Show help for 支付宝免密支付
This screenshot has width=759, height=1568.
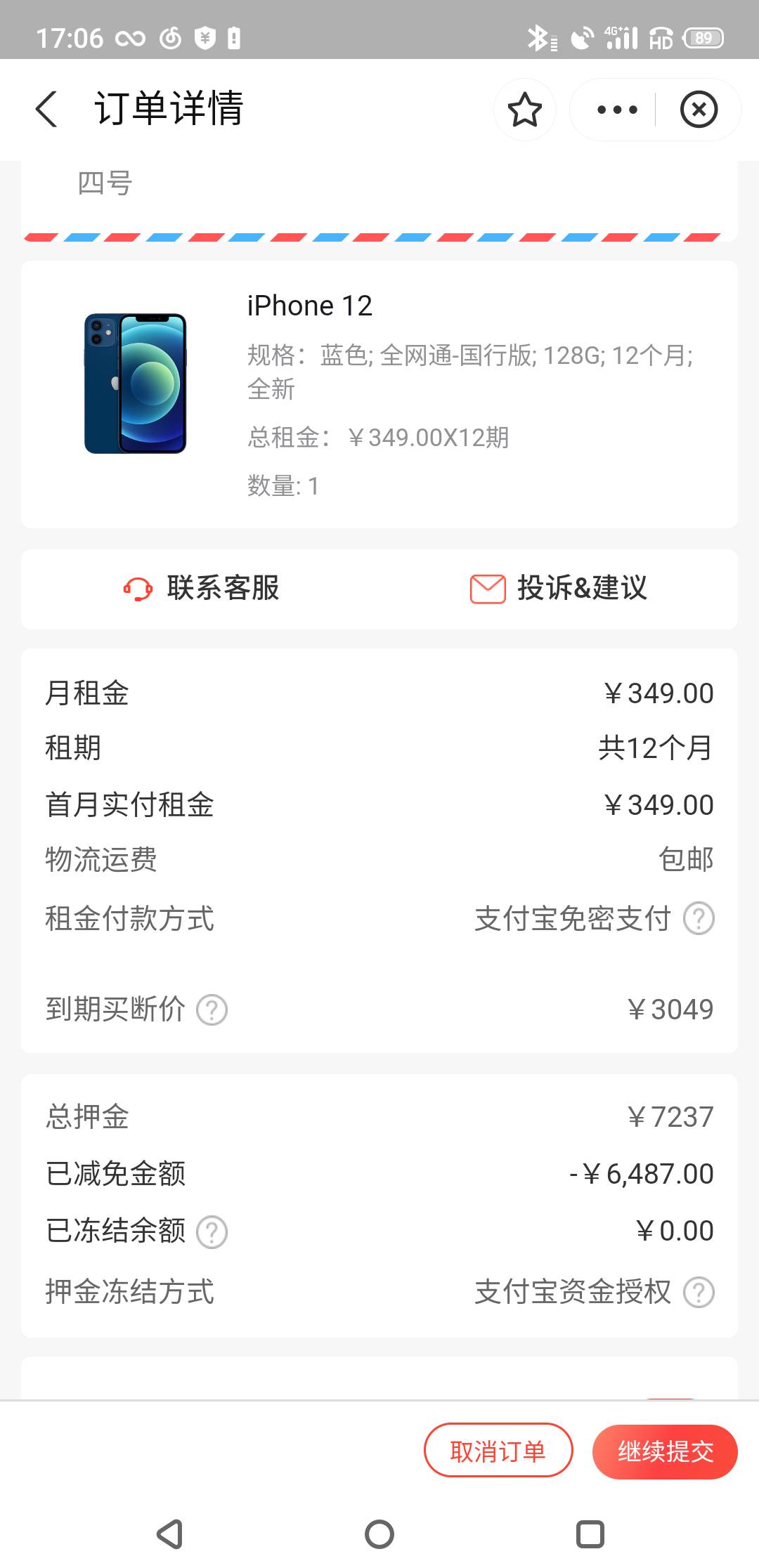click(x=699, y=919)
